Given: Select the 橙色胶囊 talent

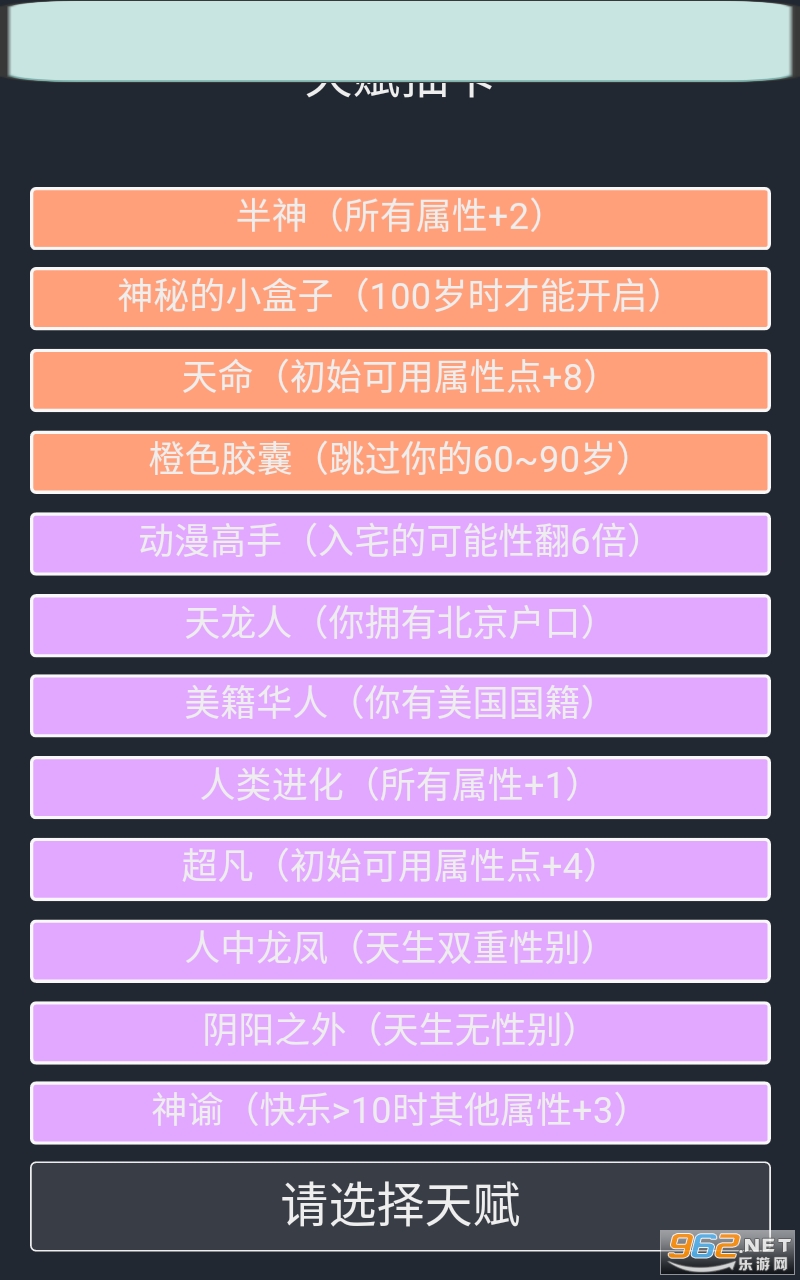Looking at the screenshot, I should (x=400, y=462).
